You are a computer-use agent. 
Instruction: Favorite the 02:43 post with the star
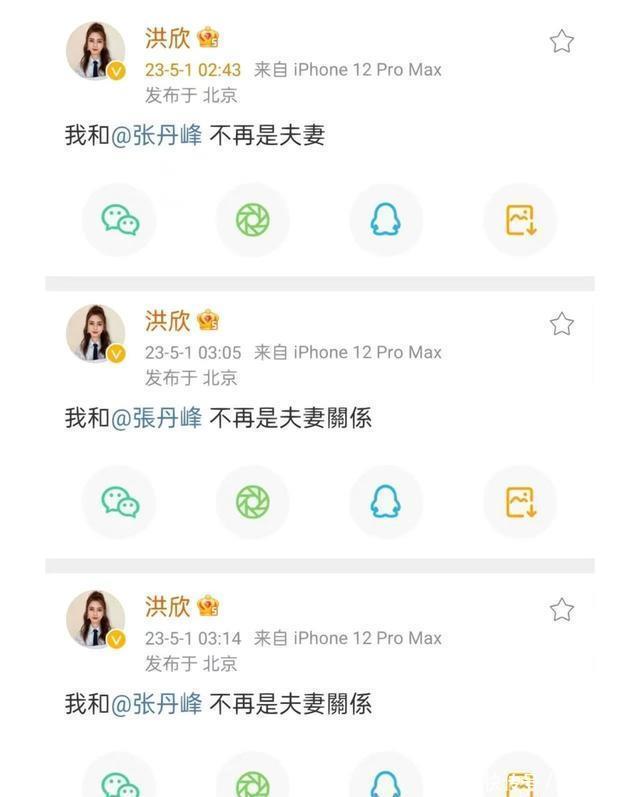tap(561, 41)
